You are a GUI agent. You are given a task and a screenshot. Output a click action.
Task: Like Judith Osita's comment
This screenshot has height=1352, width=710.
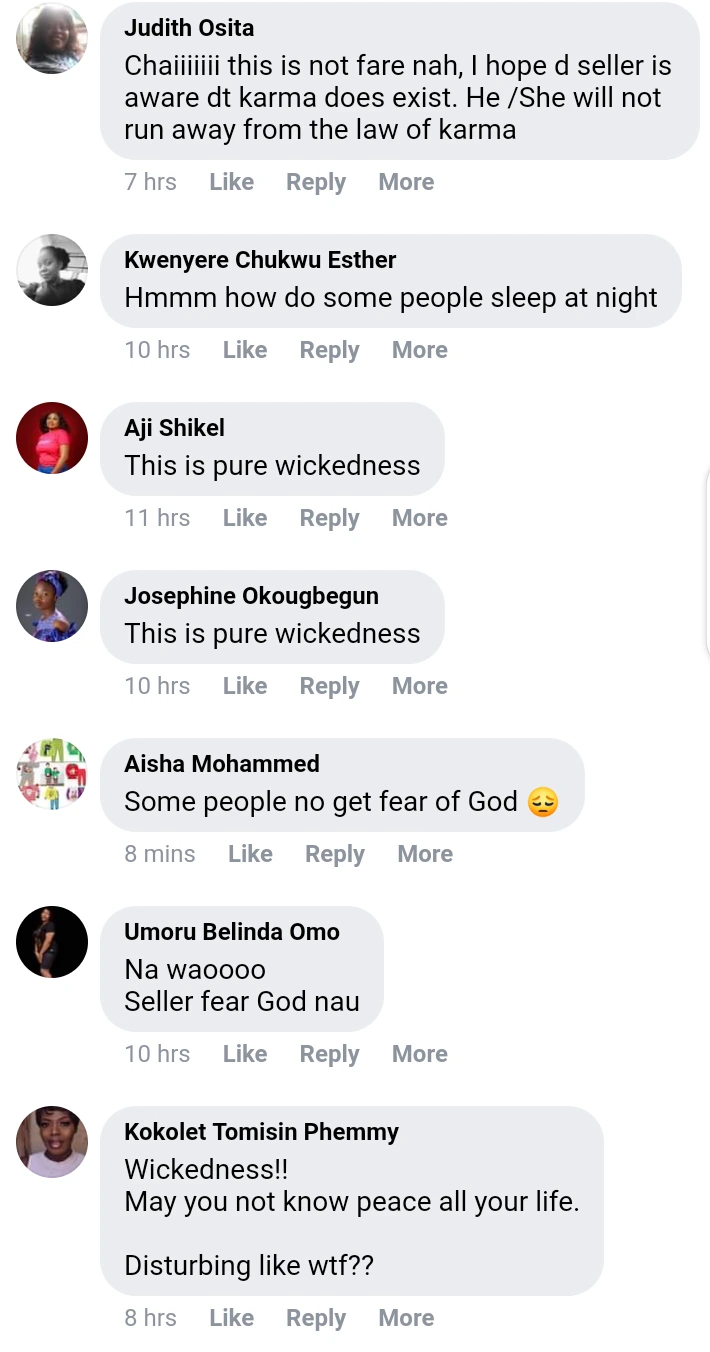click(231, 182)
